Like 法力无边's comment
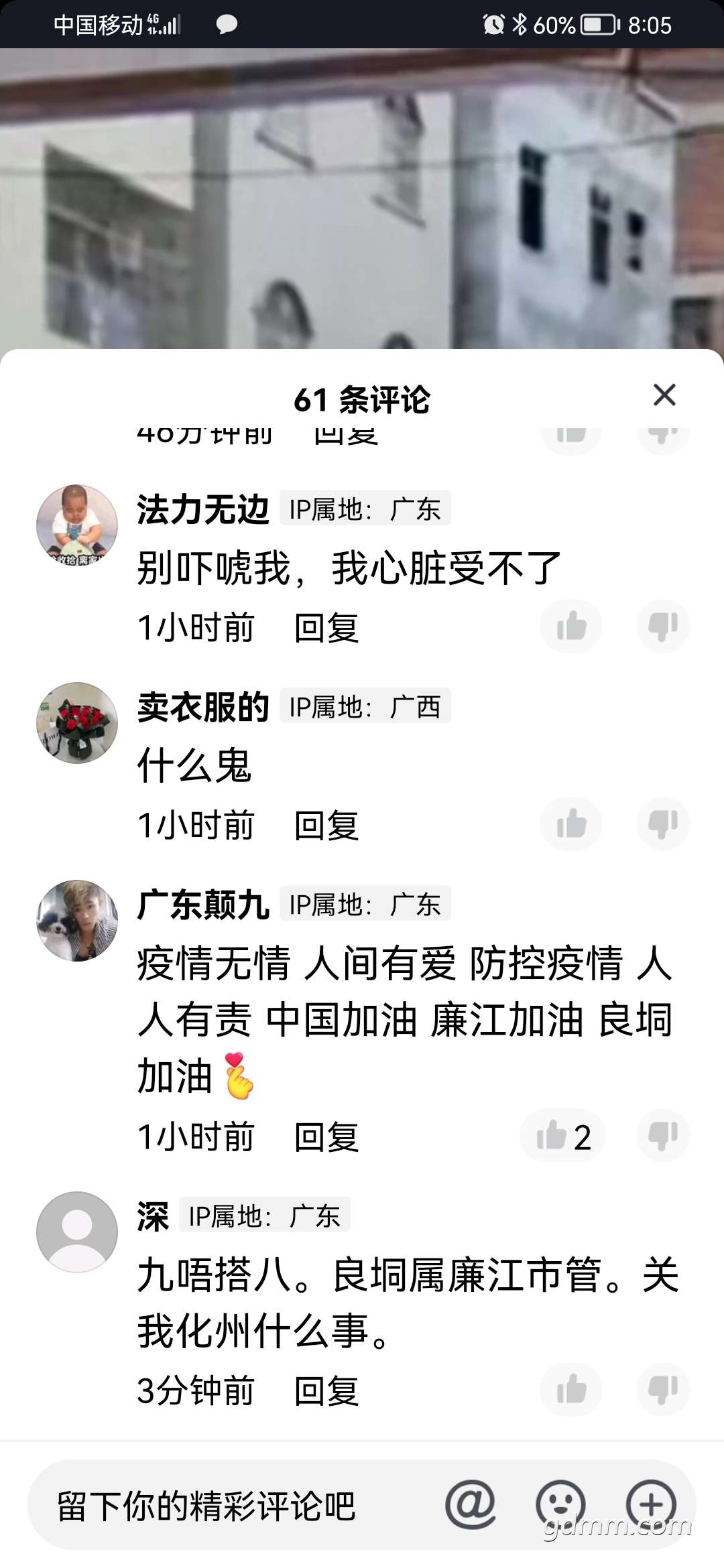724x1568 pixels. click(x=571, y=627)
